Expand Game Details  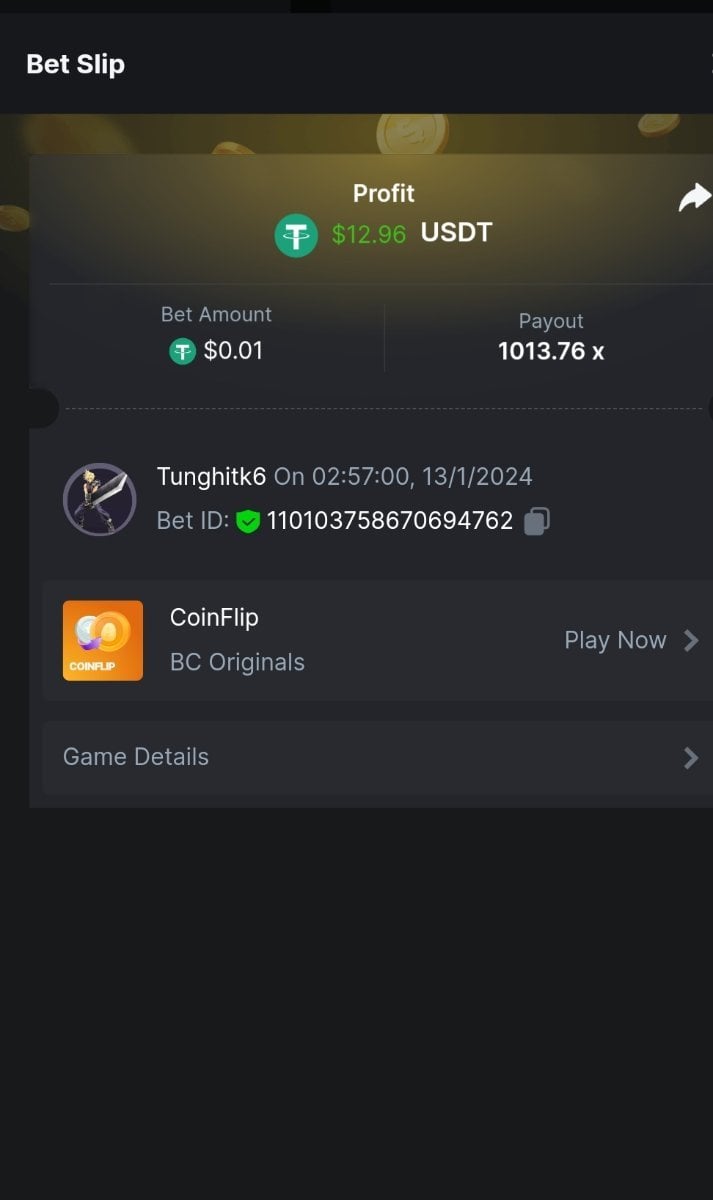click(x=378, y=757)
